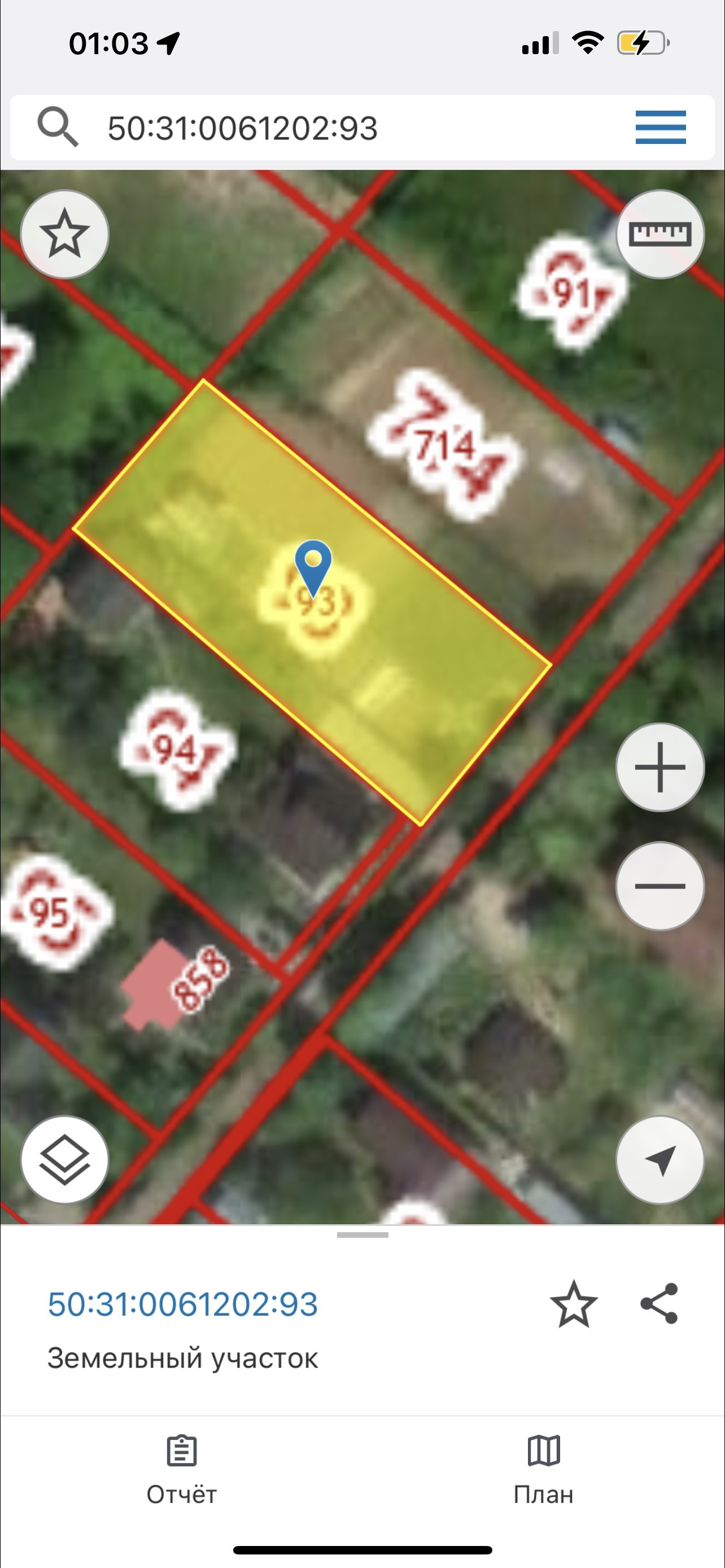Activate the ruler measurement tool
This screenshot has height=1568, width=725.
660,234
